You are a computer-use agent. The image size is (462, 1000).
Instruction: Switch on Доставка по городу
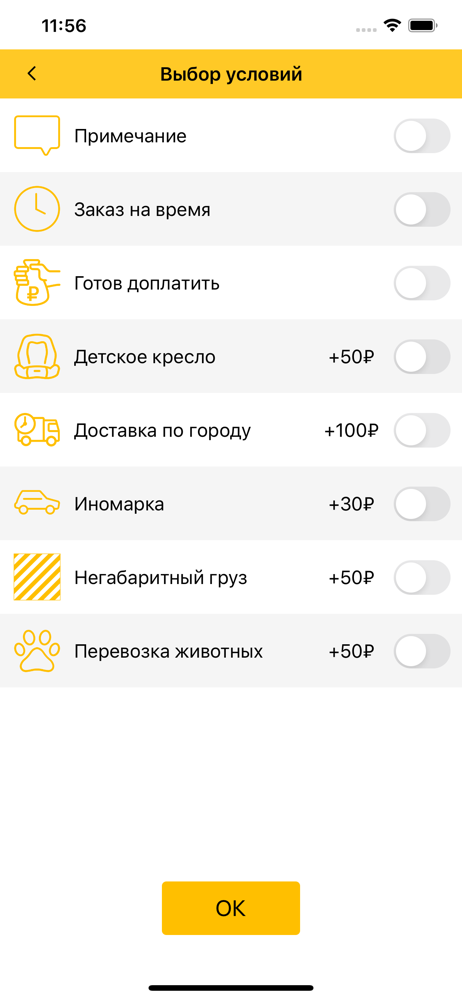pyautogui.click(x=422, y=430)
